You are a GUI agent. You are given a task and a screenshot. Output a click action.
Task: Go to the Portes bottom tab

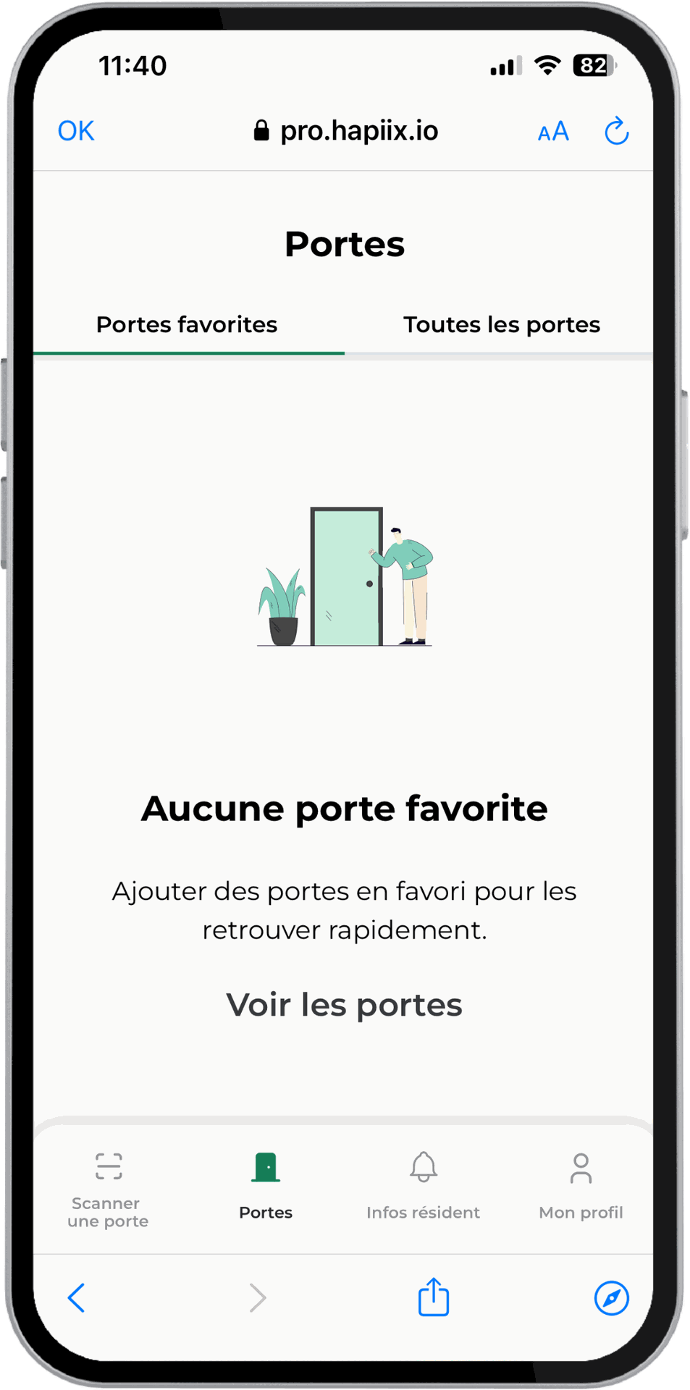[265, 1188]
